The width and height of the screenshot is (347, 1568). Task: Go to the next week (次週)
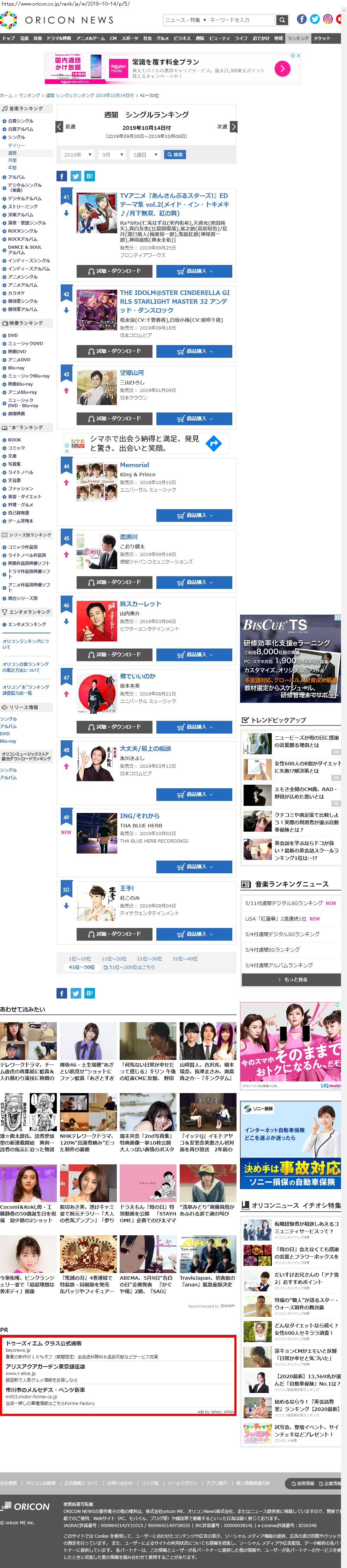226,127
